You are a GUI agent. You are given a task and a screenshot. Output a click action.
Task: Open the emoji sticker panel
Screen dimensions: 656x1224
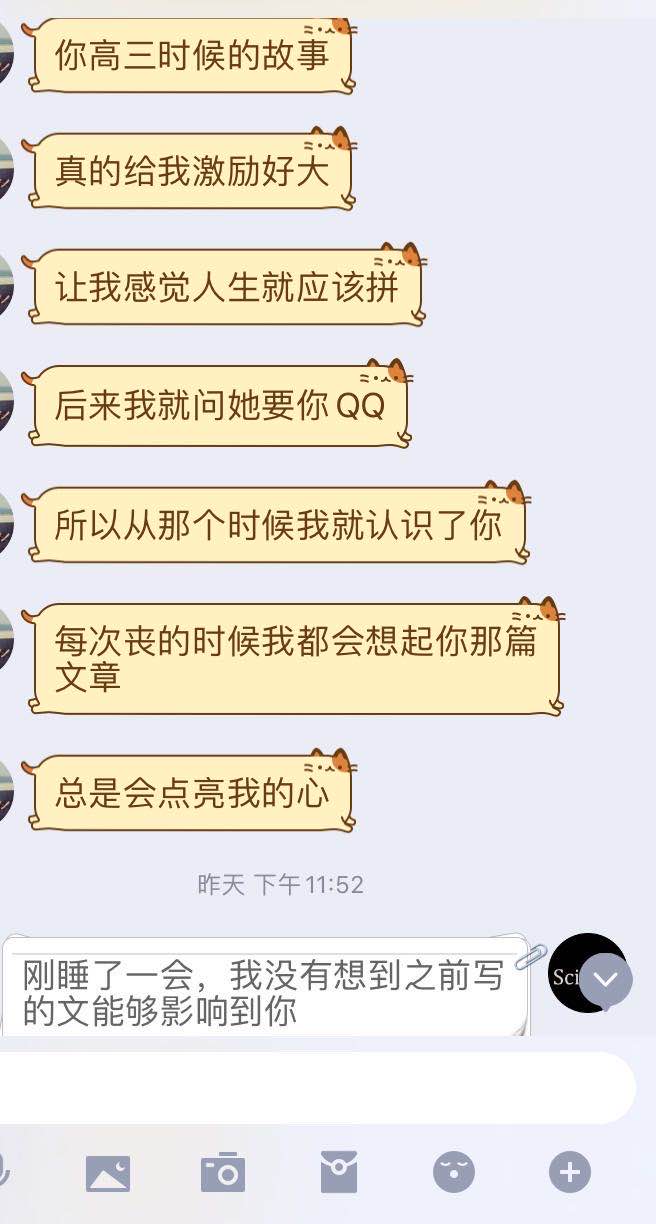pos(454,1172)
